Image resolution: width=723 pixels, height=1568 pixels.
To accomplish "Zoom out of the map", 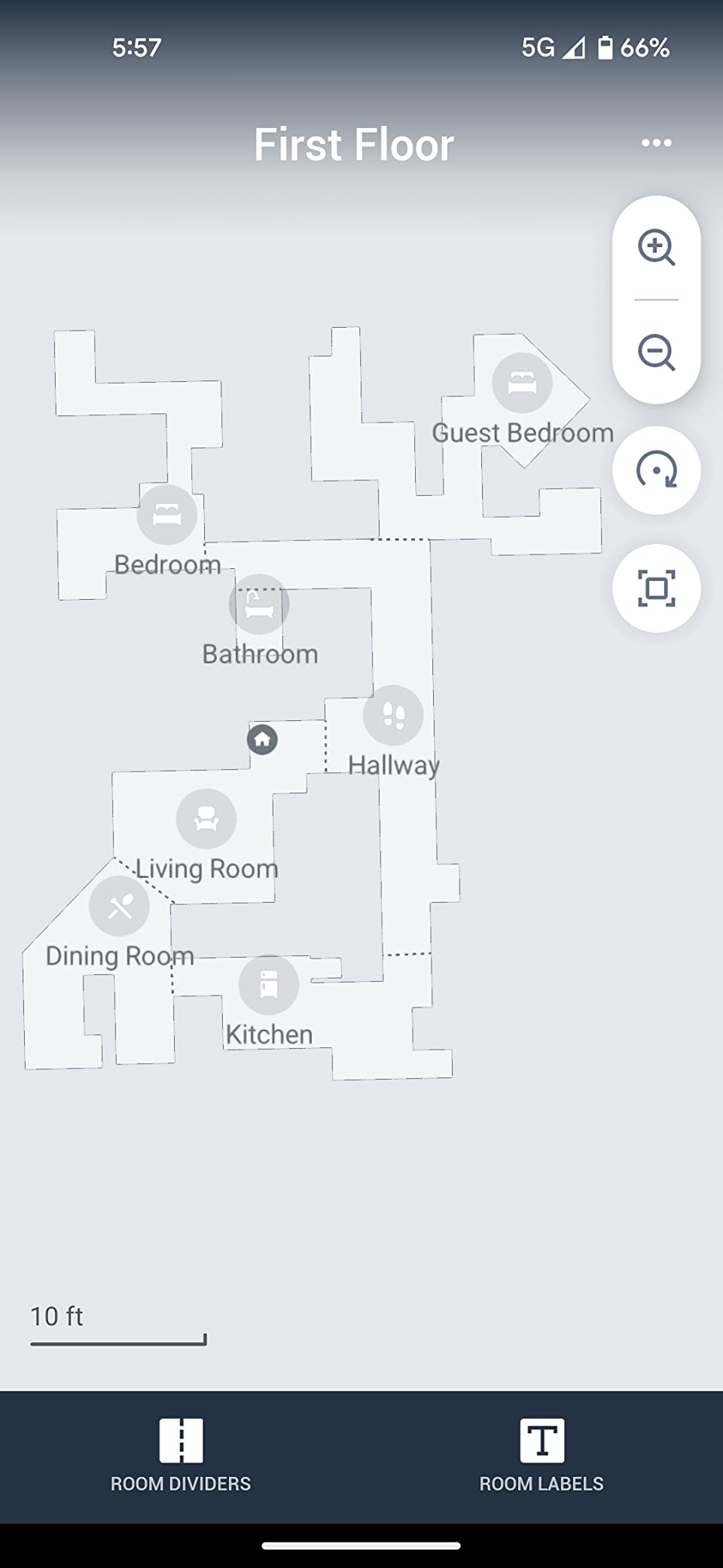I will coord(656,352).
